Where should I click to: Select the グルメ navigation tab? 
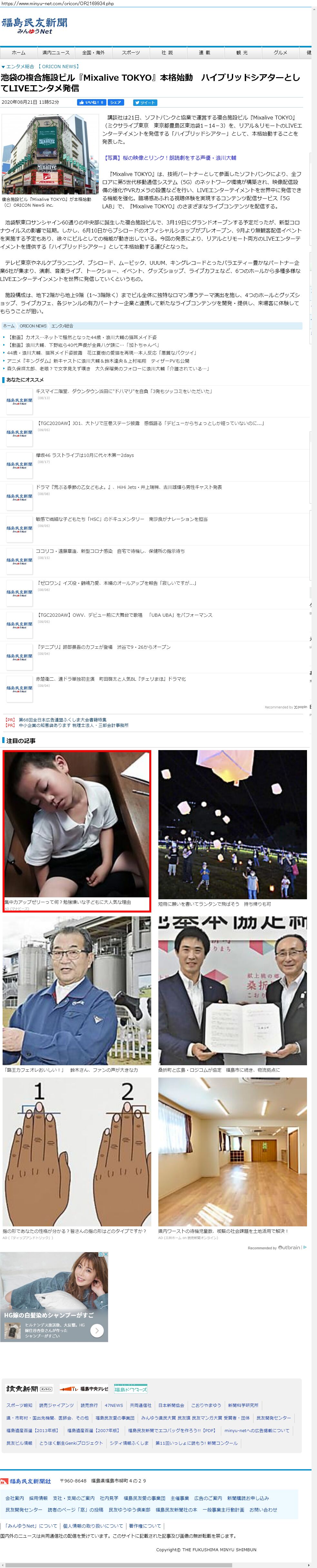[x=281, y=52]
